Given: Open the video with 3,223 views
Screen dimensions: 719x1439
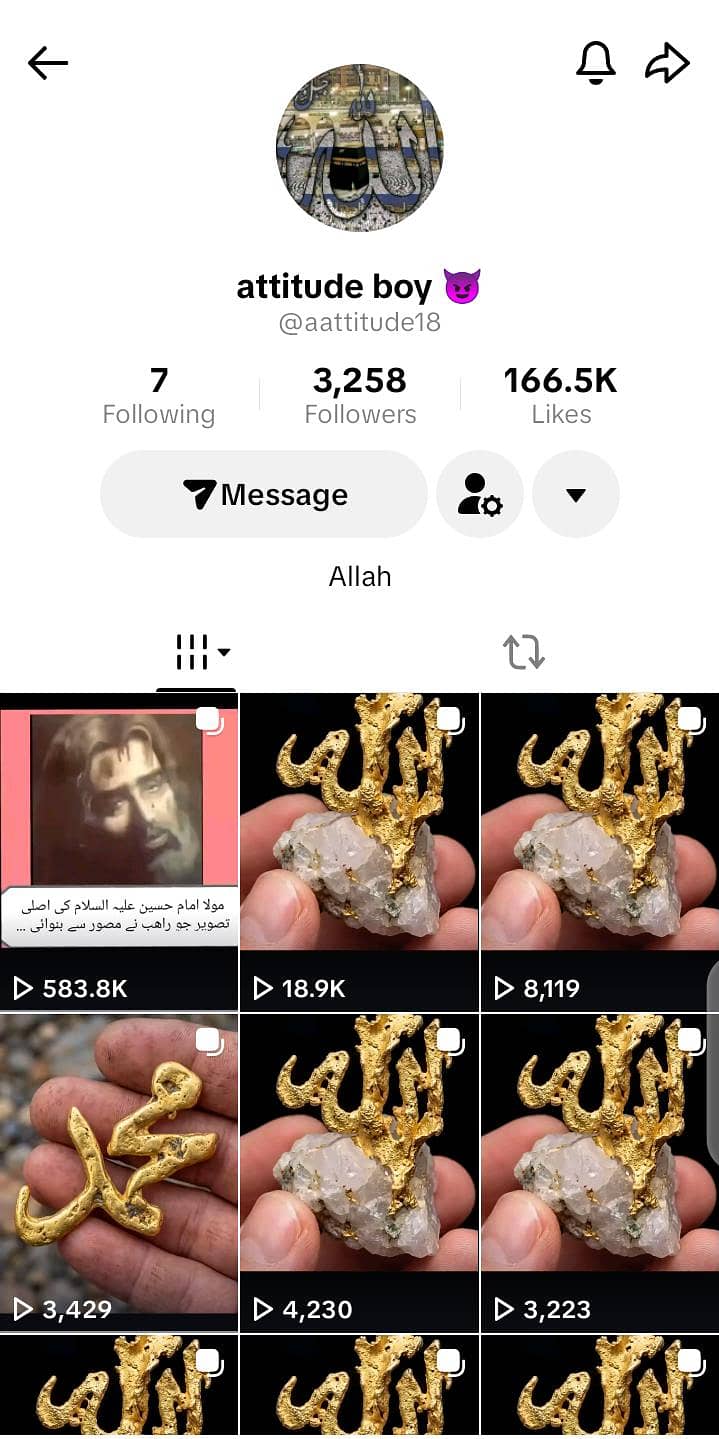Looking at the screenshot, I should pyautogui.click(x=600, y=1173).
